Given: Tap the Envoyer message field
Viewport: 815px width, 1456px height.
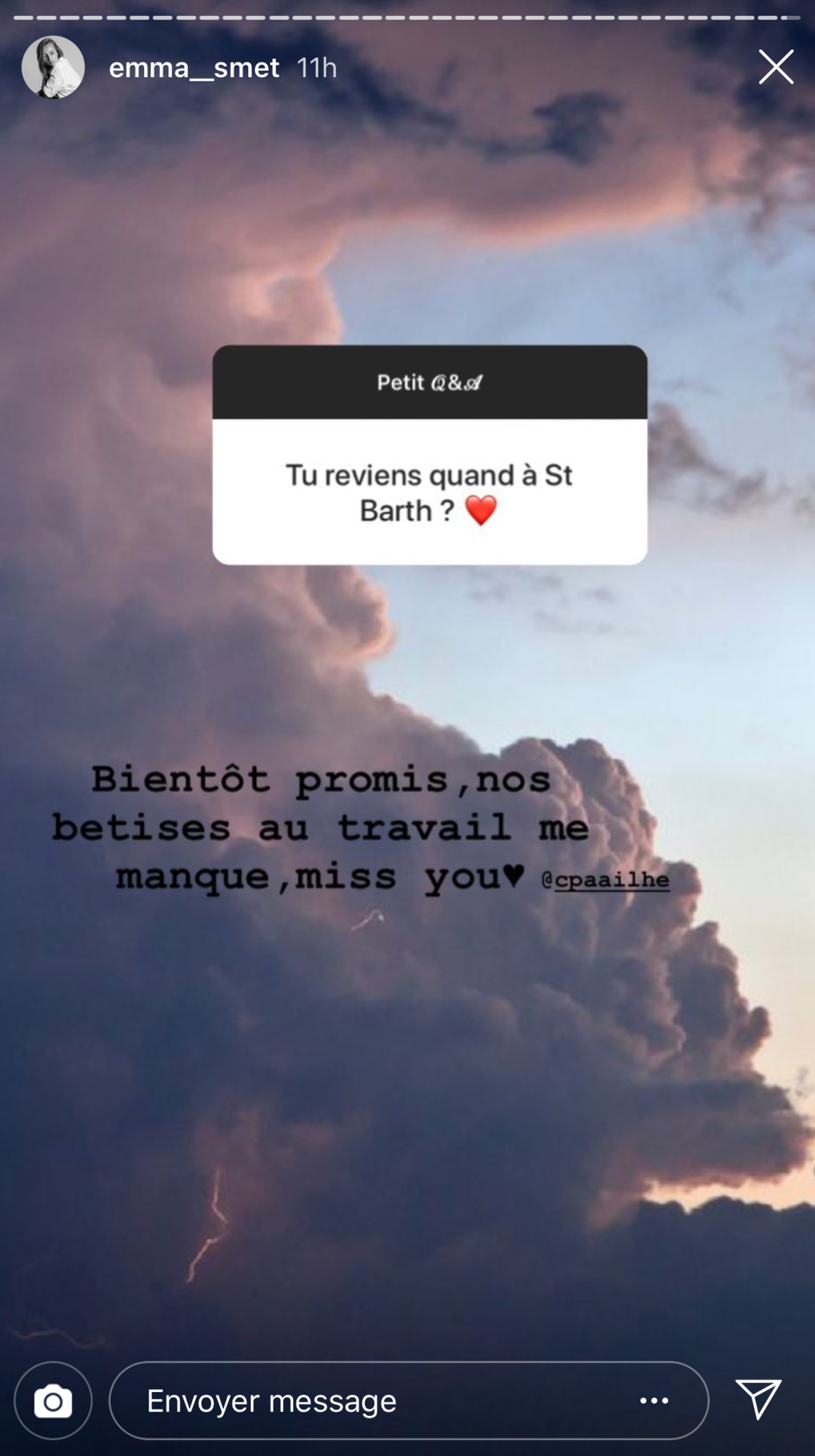Looking at the screenshot, I should pyautogui.click(x=408, y=1400).
